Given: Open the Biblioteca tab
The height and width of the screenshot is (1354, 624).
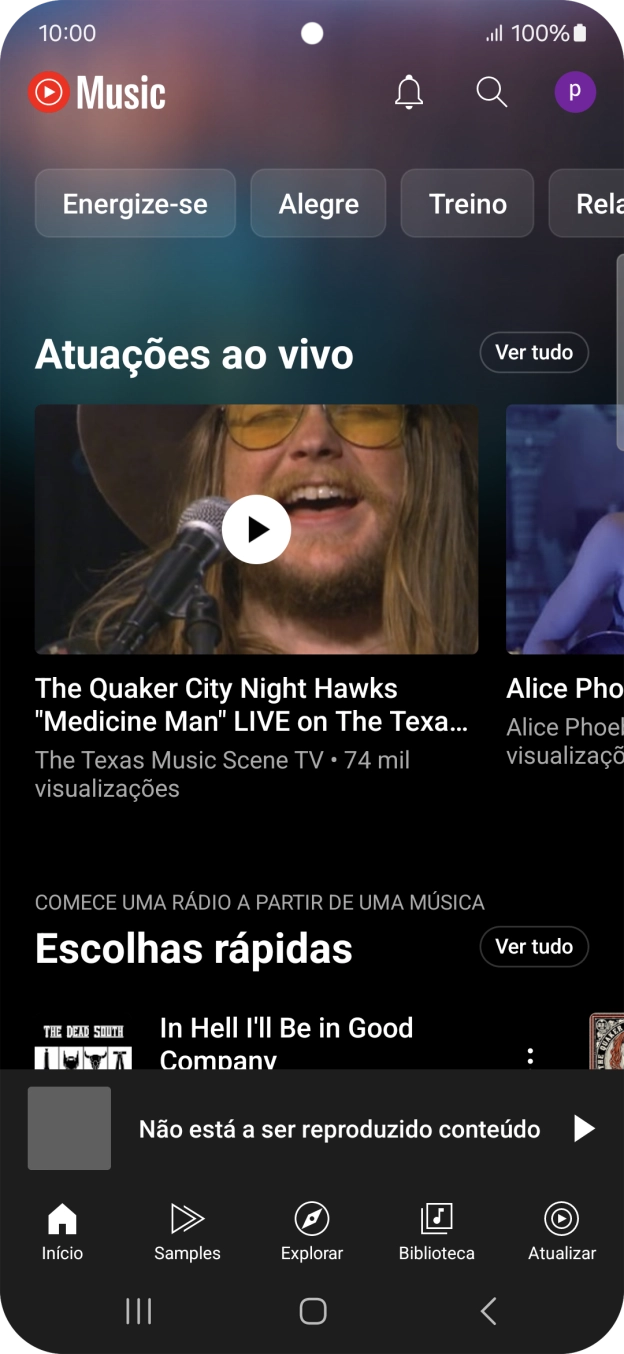Looking at the screenshot, I should [x=437, y=1232].
